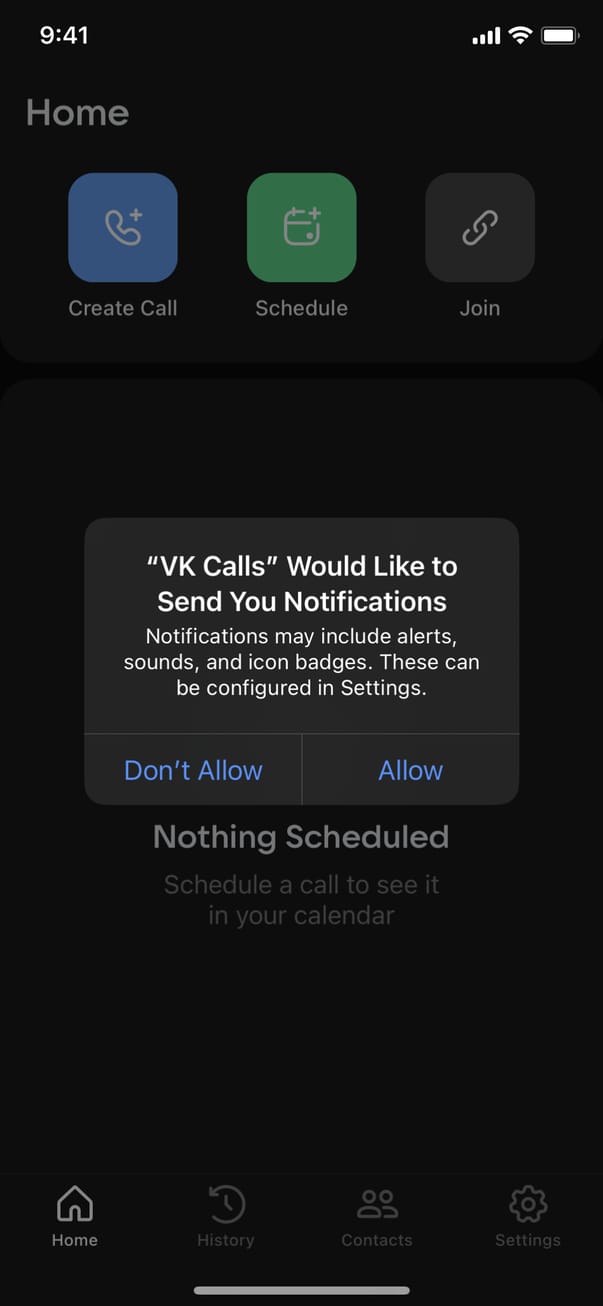Start a new call with Create Call
This screenshot has width=603, height=1306.
click(123, 228)
